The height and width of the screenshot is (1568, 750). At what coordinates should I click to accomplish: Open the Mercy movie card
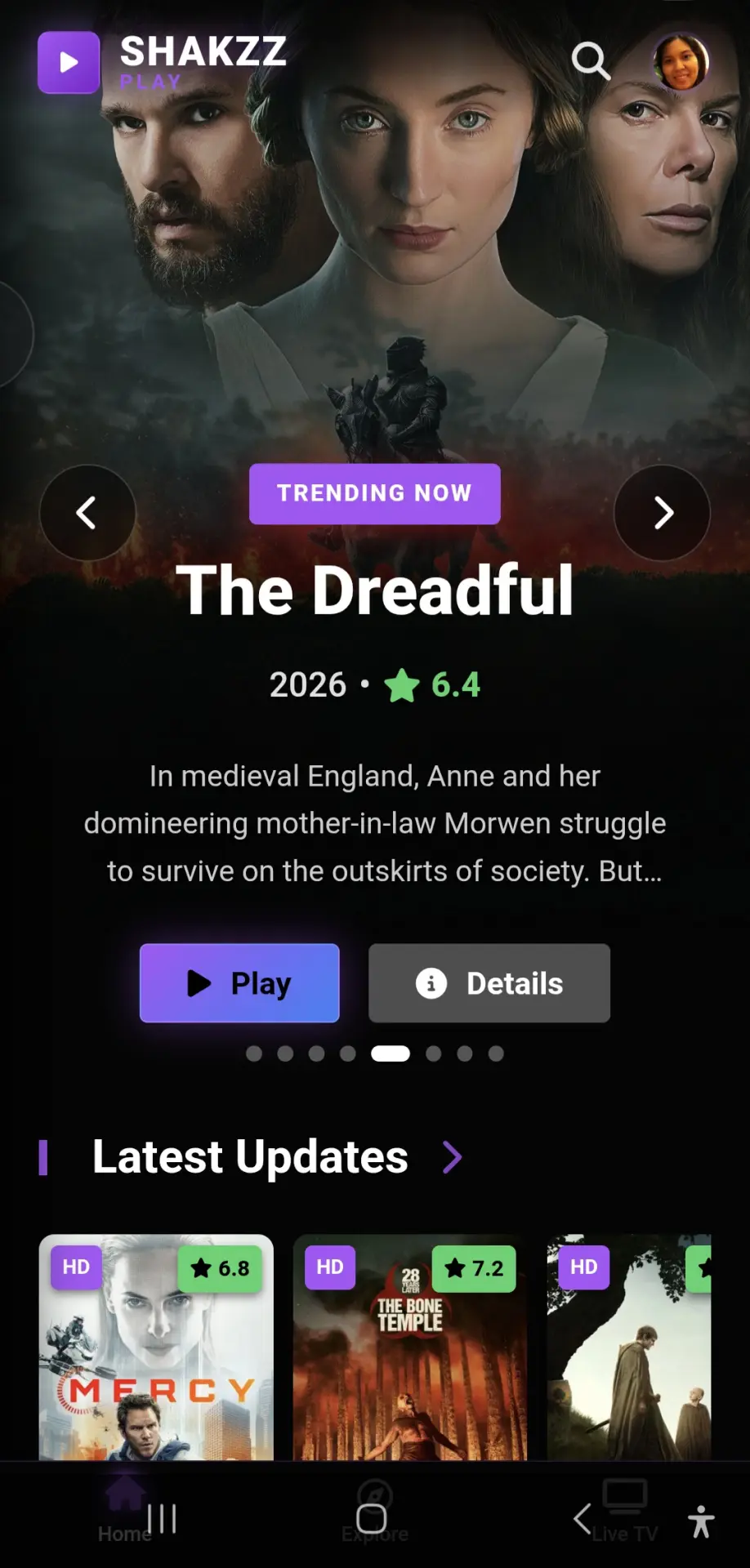click(x=156, y=1347)
